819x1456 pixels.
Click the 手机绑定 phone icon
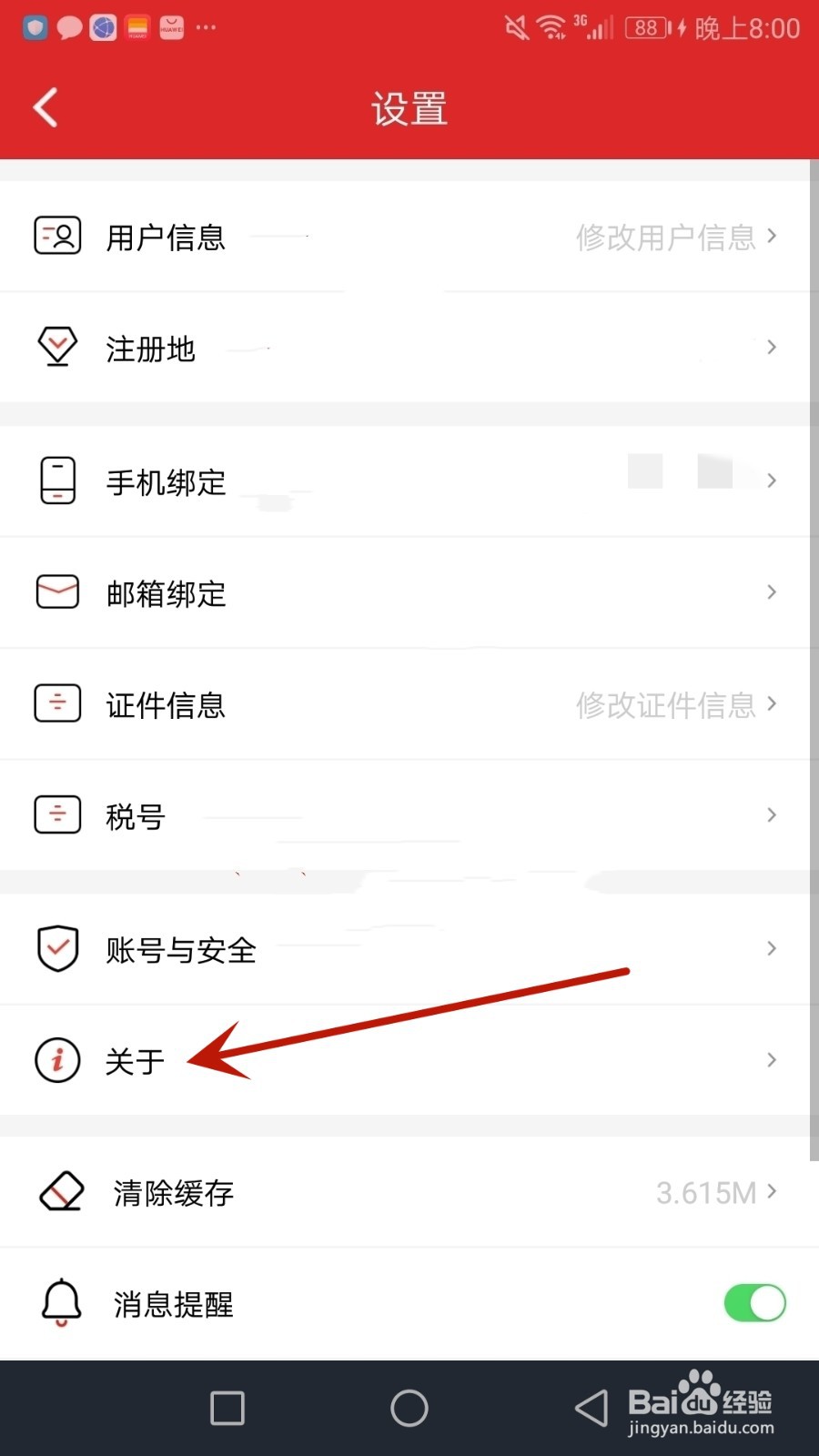point(57,480)
